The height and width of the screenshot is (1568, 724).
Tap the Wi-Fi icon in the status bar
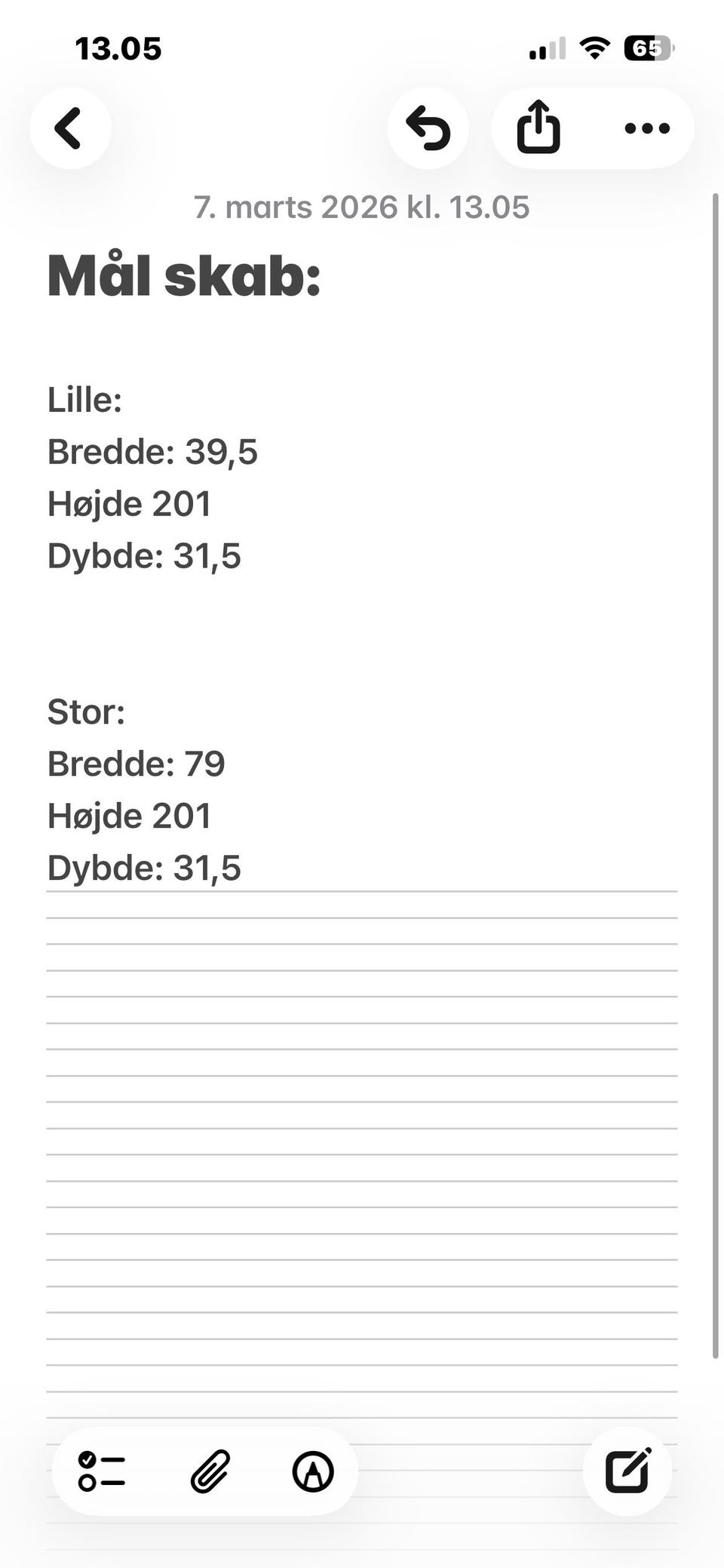pos(595,47)
